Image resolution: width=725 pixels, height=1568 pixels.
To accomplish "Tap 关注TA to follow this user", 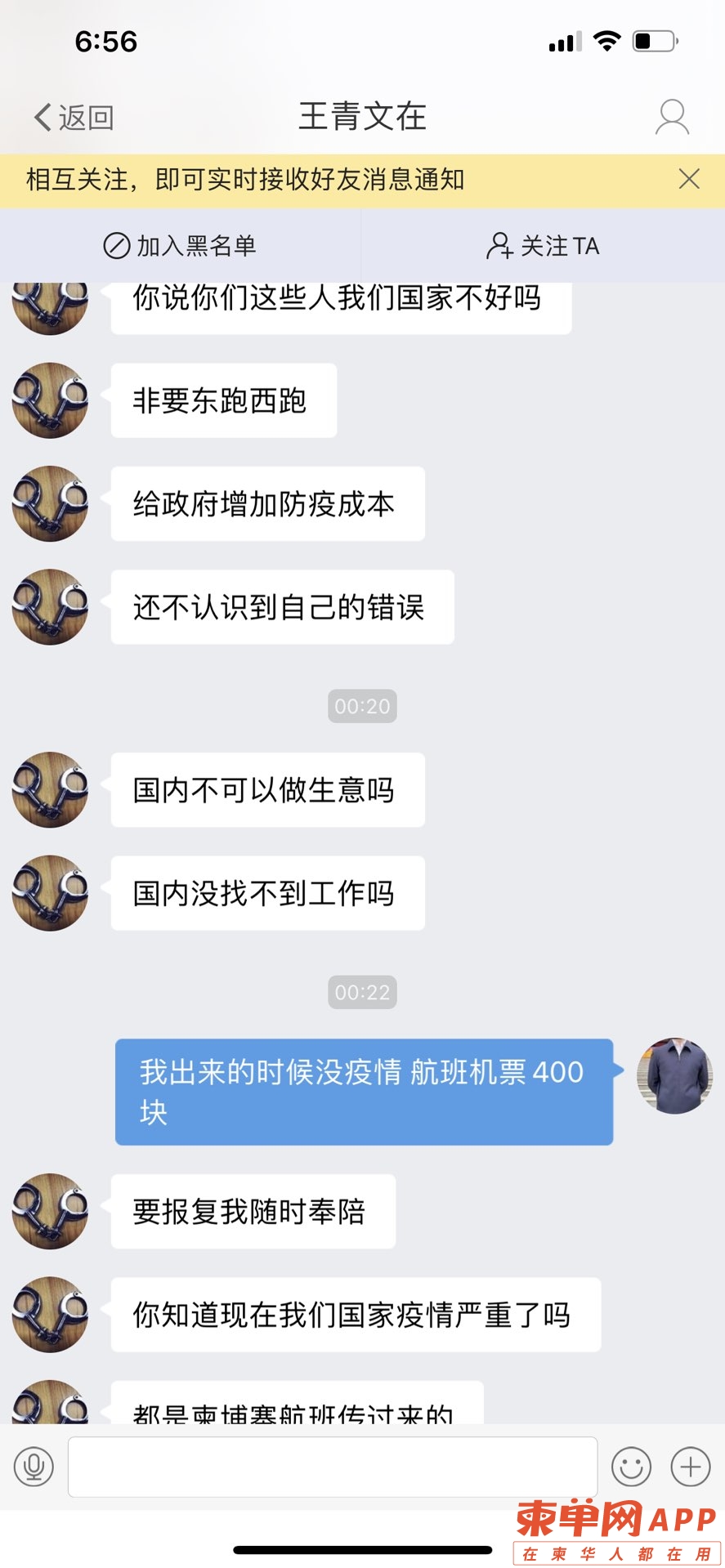I will [x=544, y=246].
